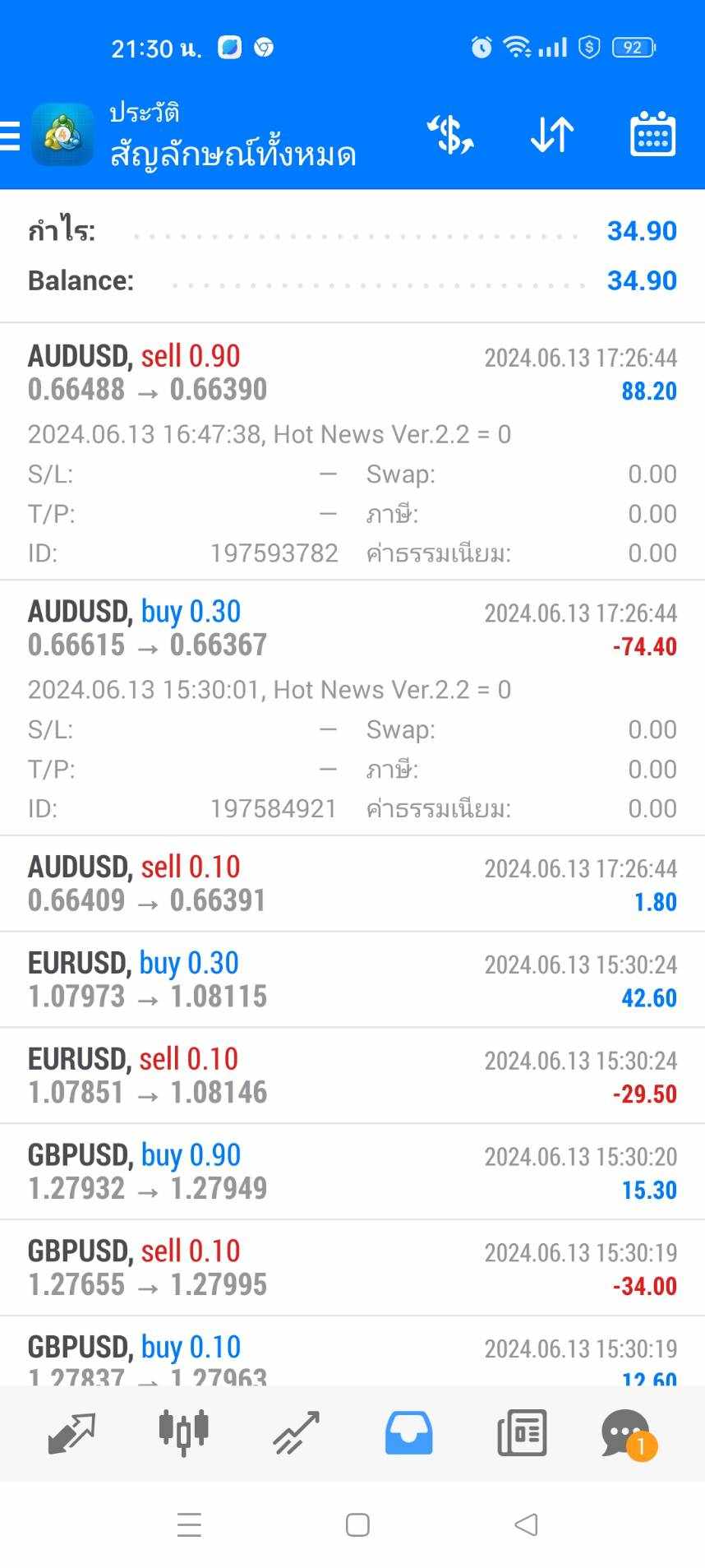The width and height of the screenshot is (705, 1568).
Task: Expand the EURUSD sell 0.10 trade row
Action: [x=352, y=1075]
